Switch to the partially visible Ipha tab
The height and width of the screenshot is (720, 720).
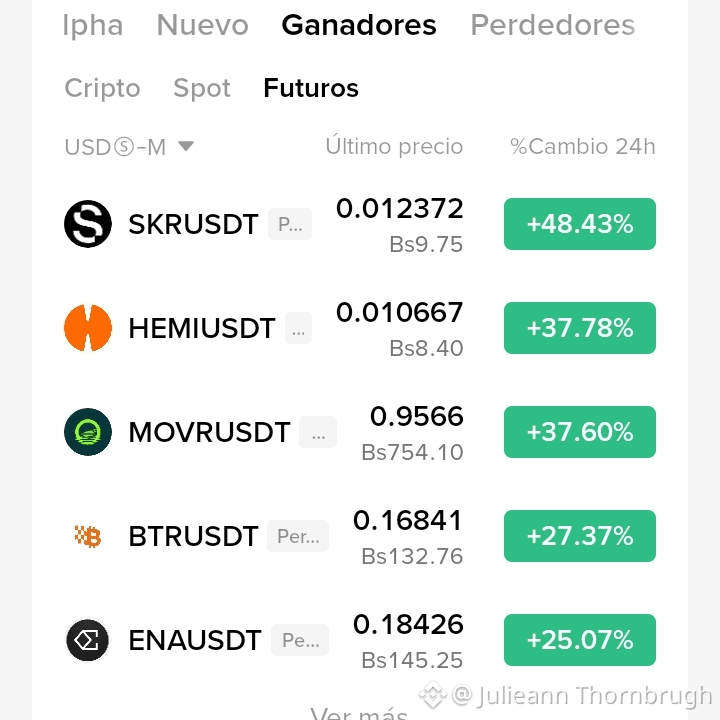pos(92,26)
